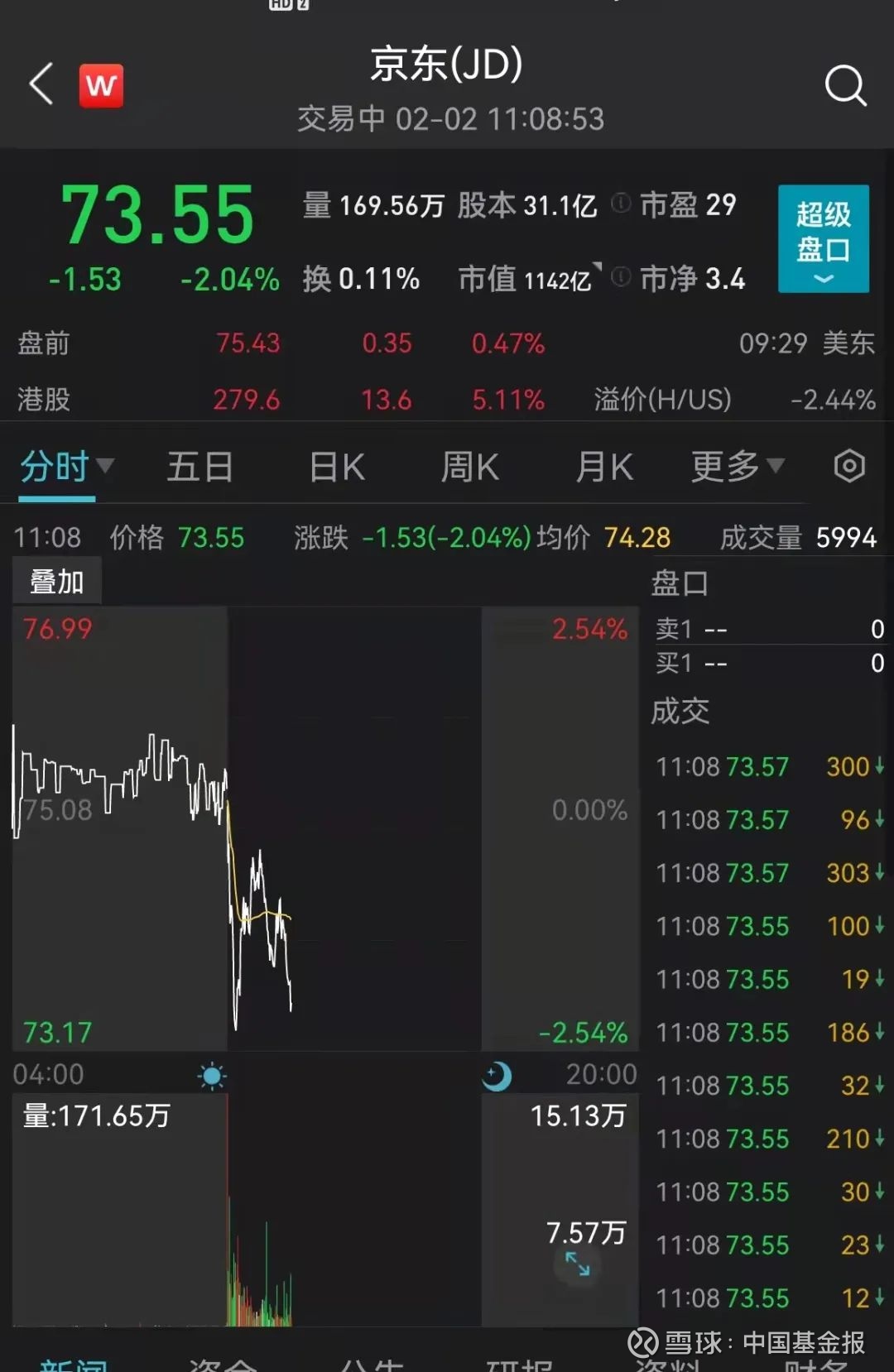894x1372 pixels.
Task: Switch to the 五日 chart tab
Action: (199, 468)
